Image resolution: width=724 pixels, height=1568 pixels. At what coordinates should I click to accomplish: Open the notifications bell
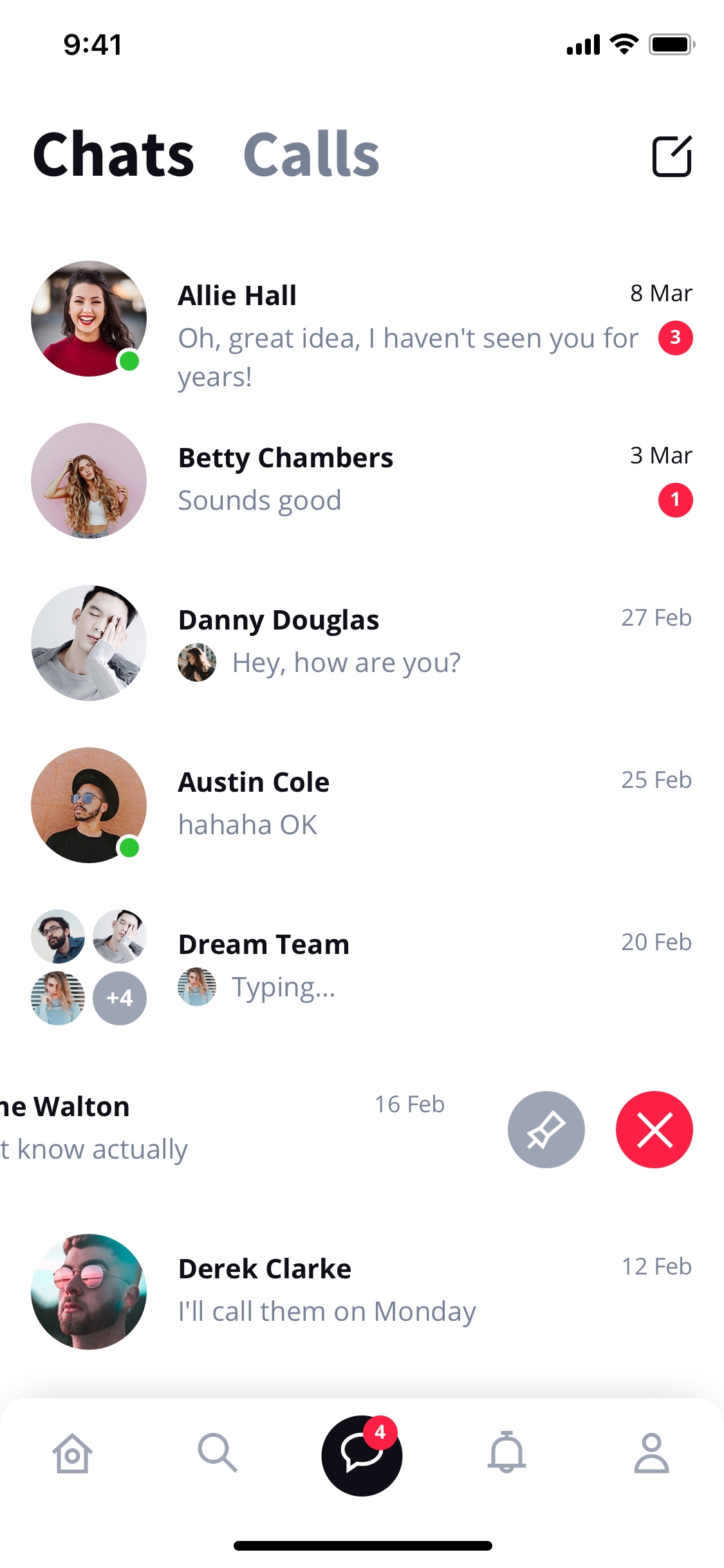point(507,1452)
